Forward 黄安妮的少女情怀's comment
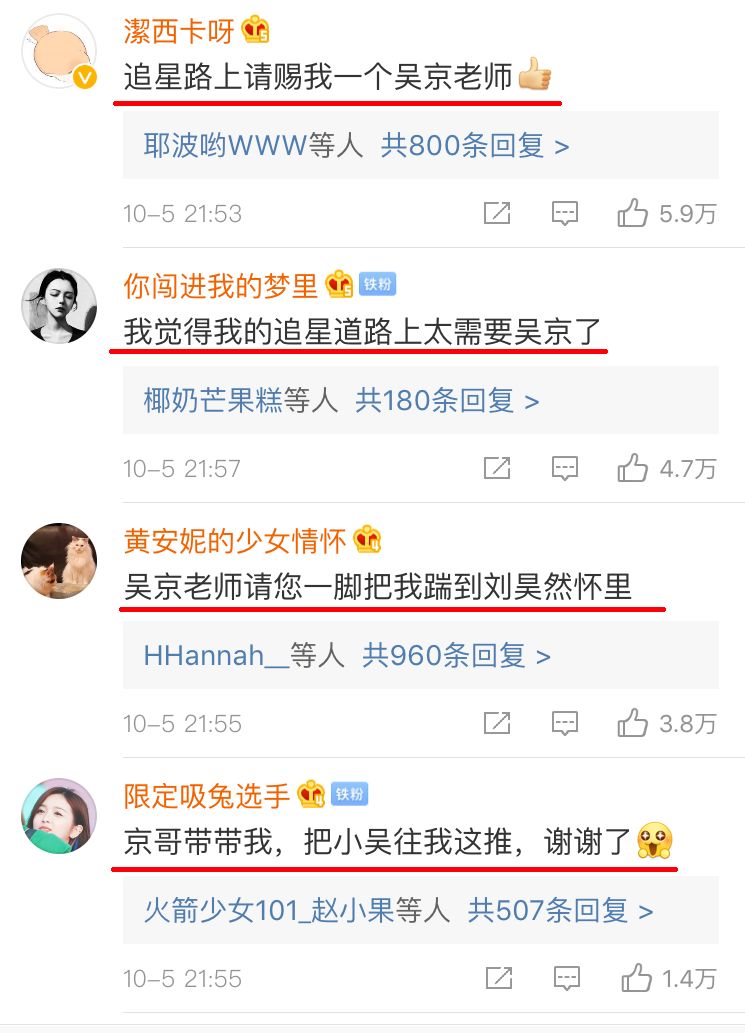The height and width of the screenshot is (1033, 745). (x=497, y=723)
